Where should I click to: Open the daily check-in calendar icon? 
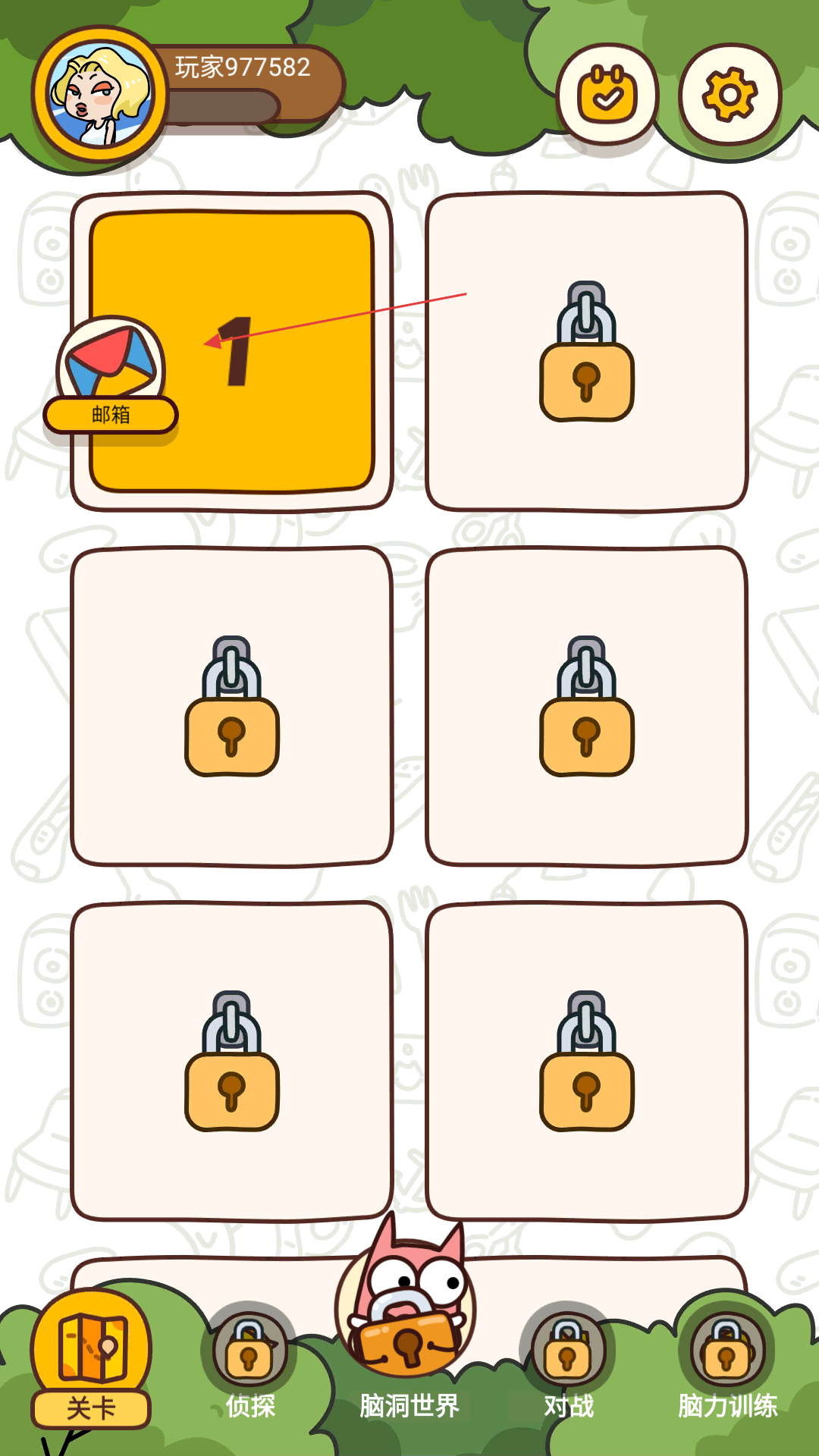pos(607,94)
